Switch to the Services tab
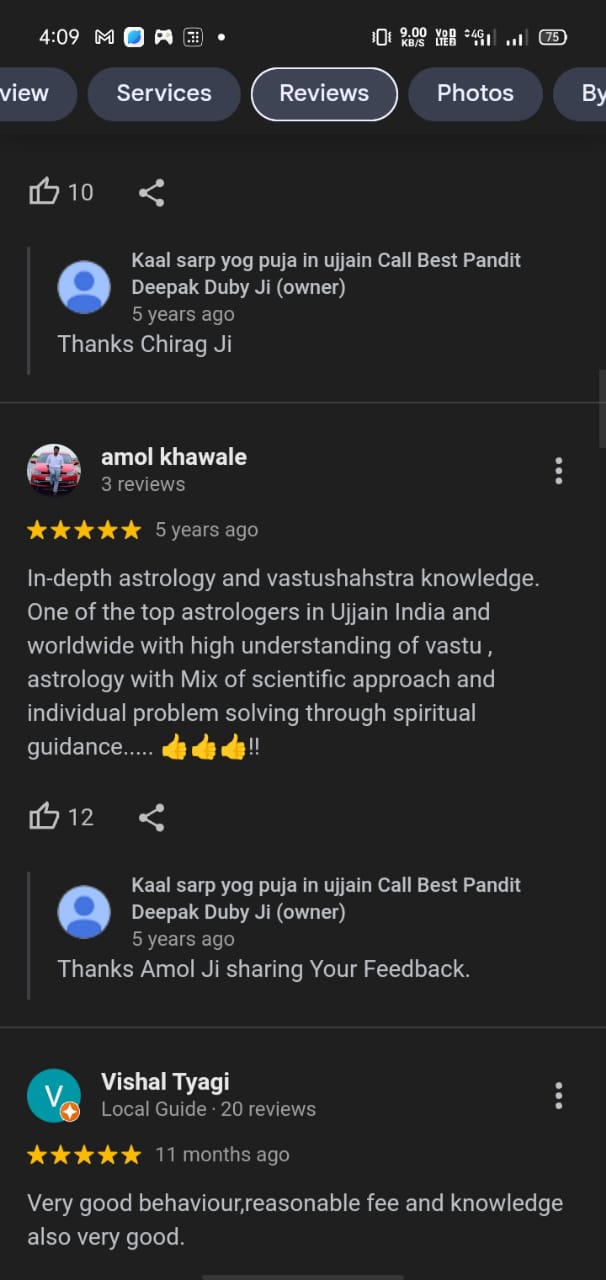Image resolution: width=606 pixels, height=1280 pixels. click(x=164, y=94)
